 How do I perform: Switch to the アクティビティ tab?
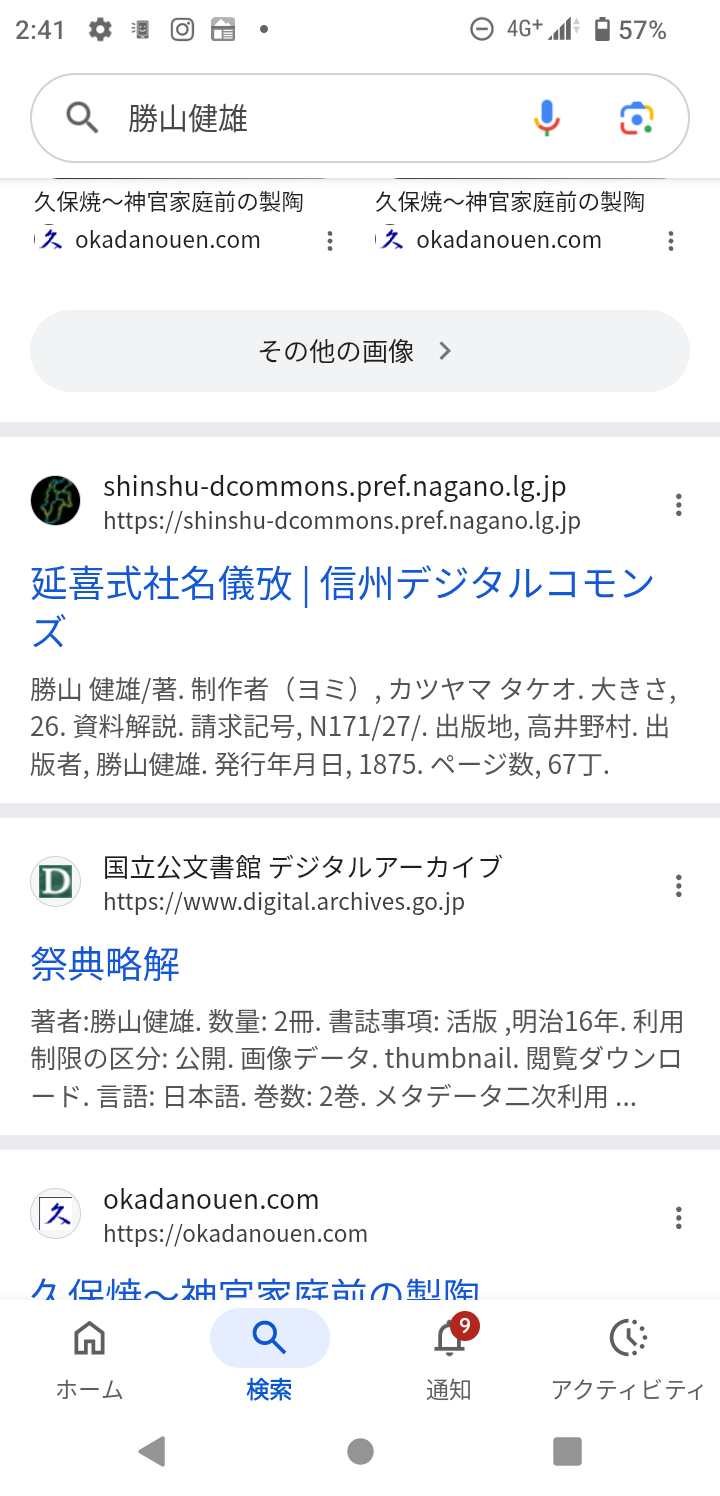coord(628,1358)
